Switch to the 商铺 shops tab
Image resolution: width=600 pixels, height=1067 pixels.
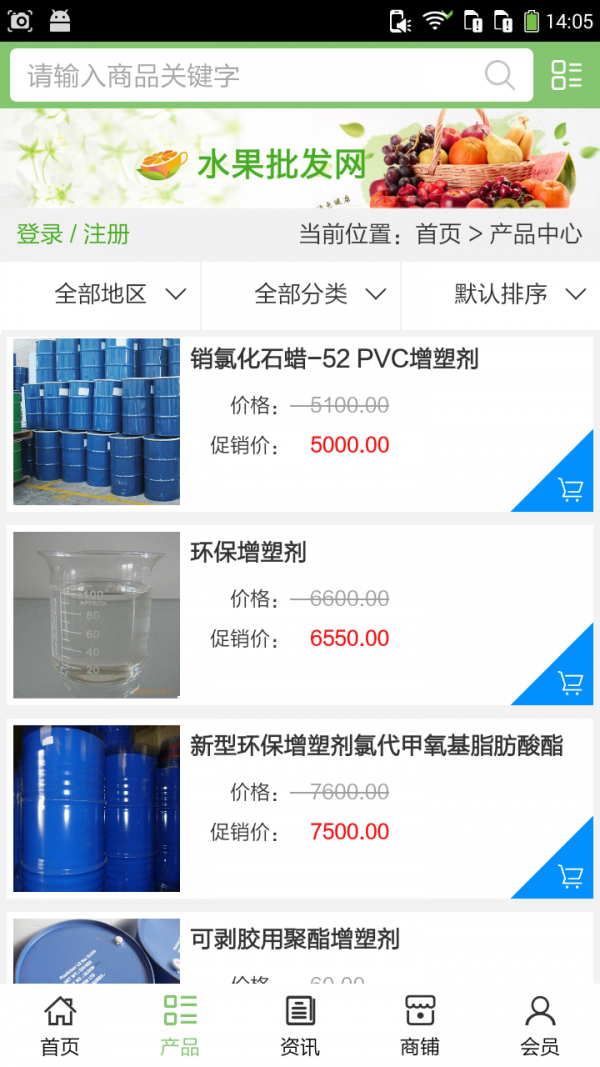(420, 1026)
